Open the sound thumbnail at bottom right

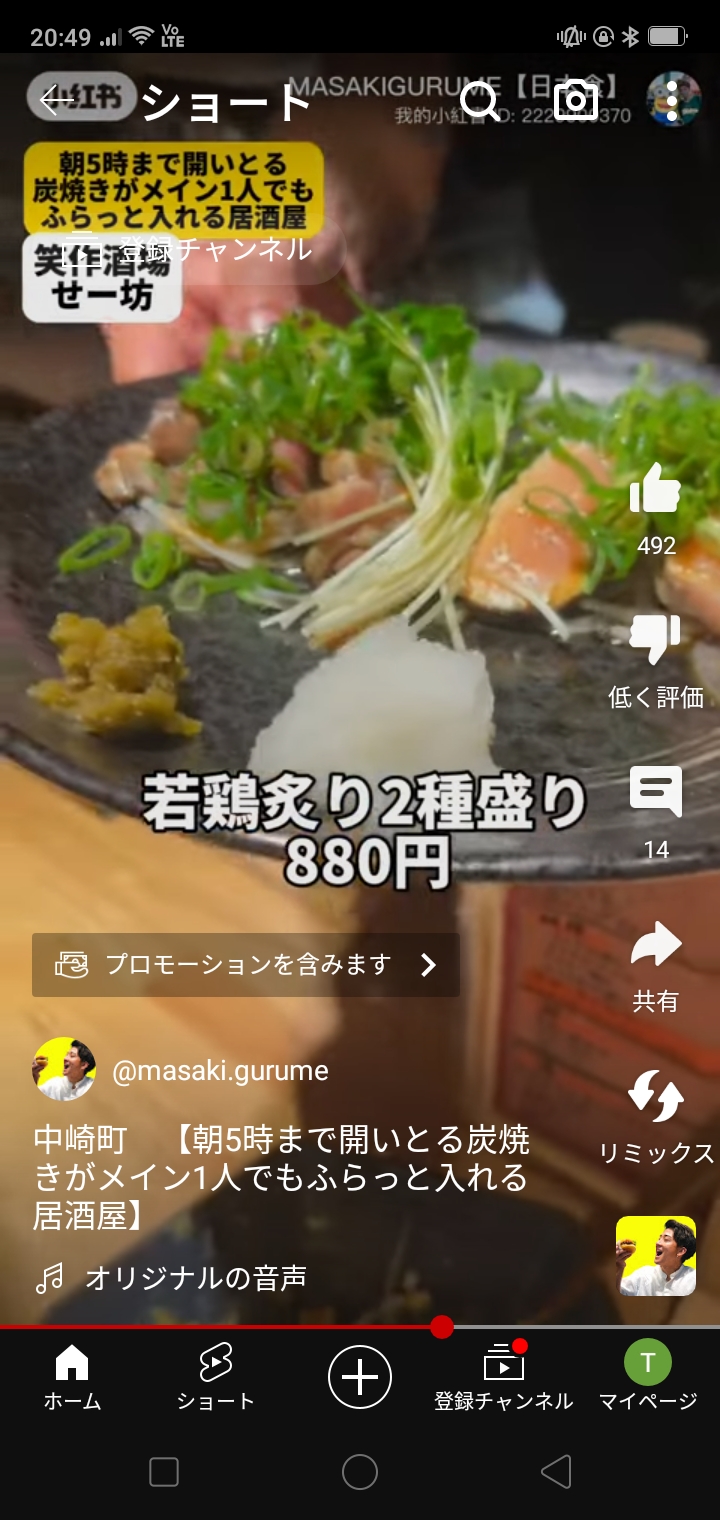[x=655, y=1256]
